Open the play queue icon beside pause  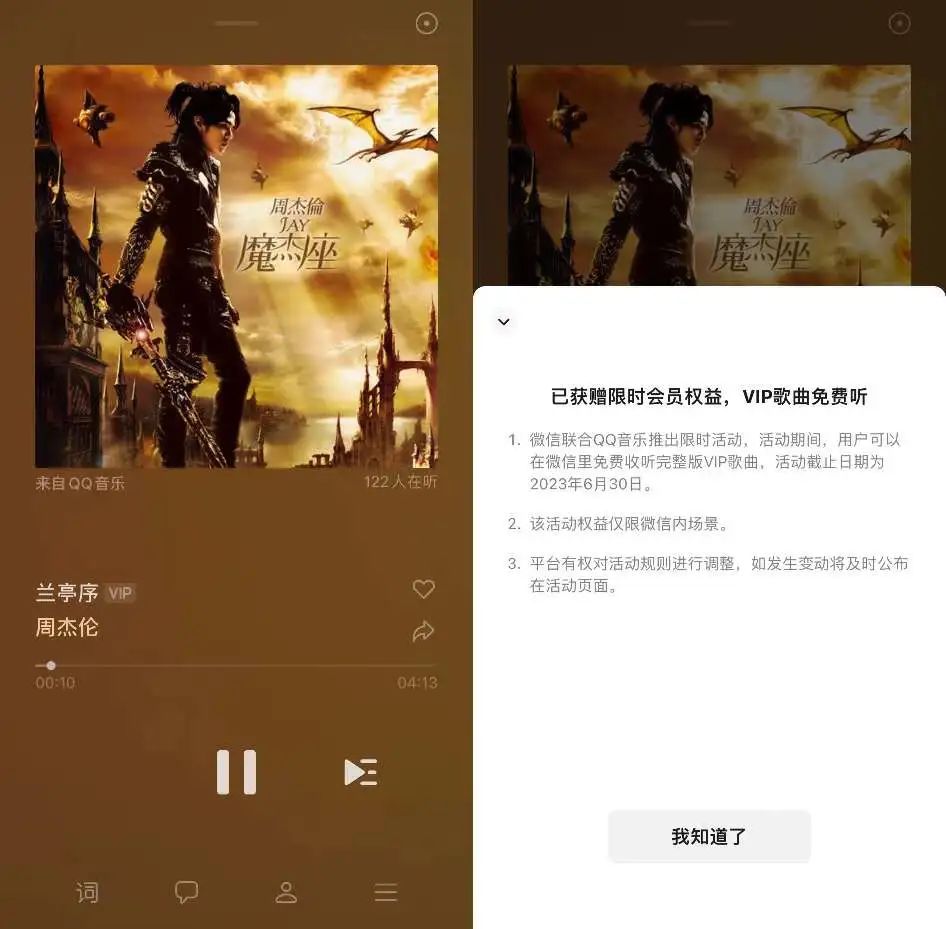coord(360,772)
